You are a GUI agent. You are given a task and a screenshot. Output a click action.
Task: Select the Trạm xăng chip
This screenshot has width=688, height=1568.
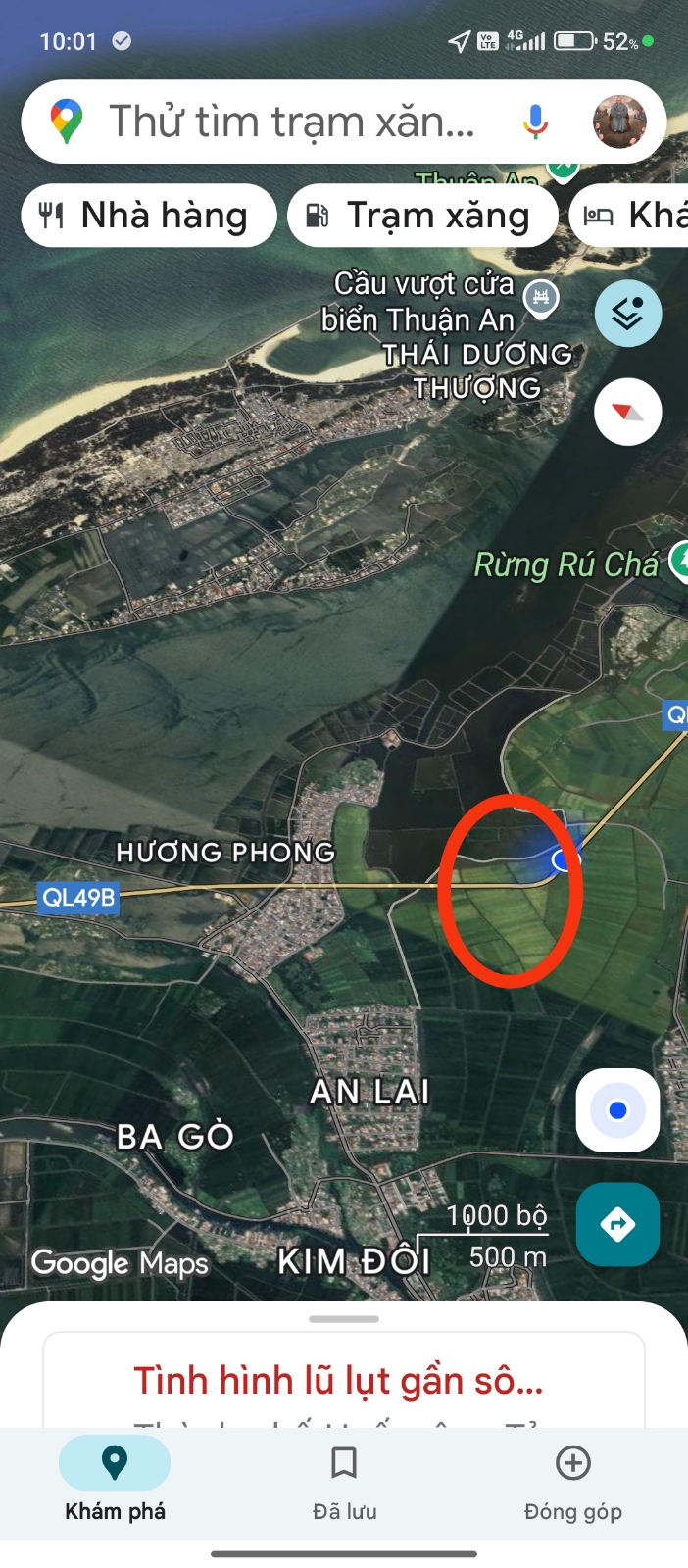422,216
